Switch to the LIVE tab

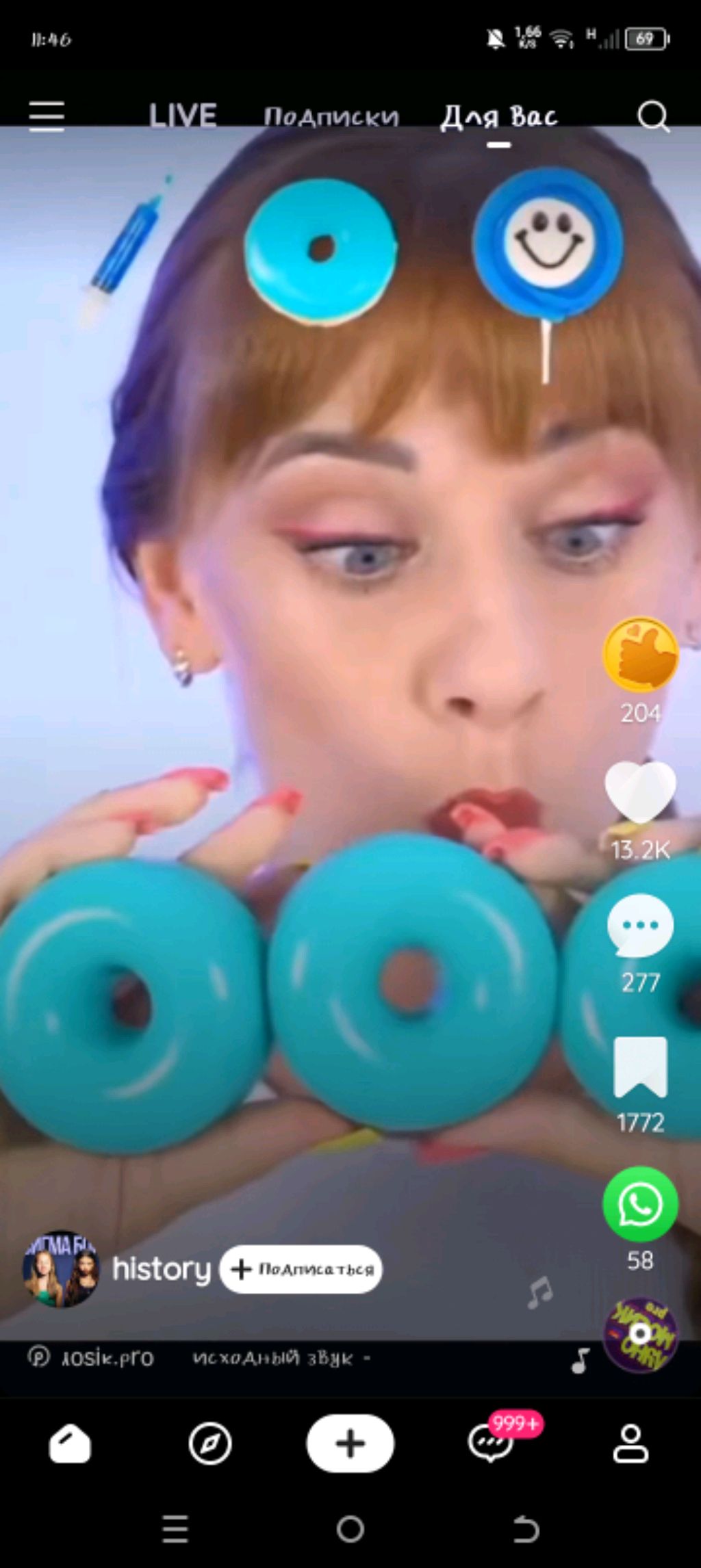(183, 116)
